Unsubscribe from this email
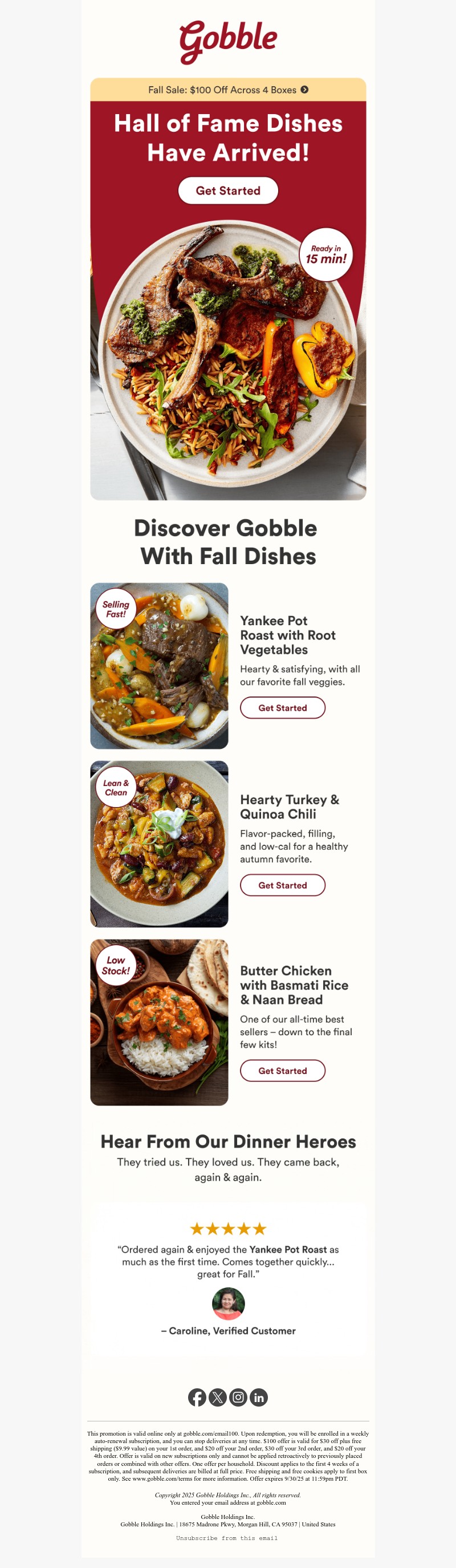 click(x=227, y=1538)
